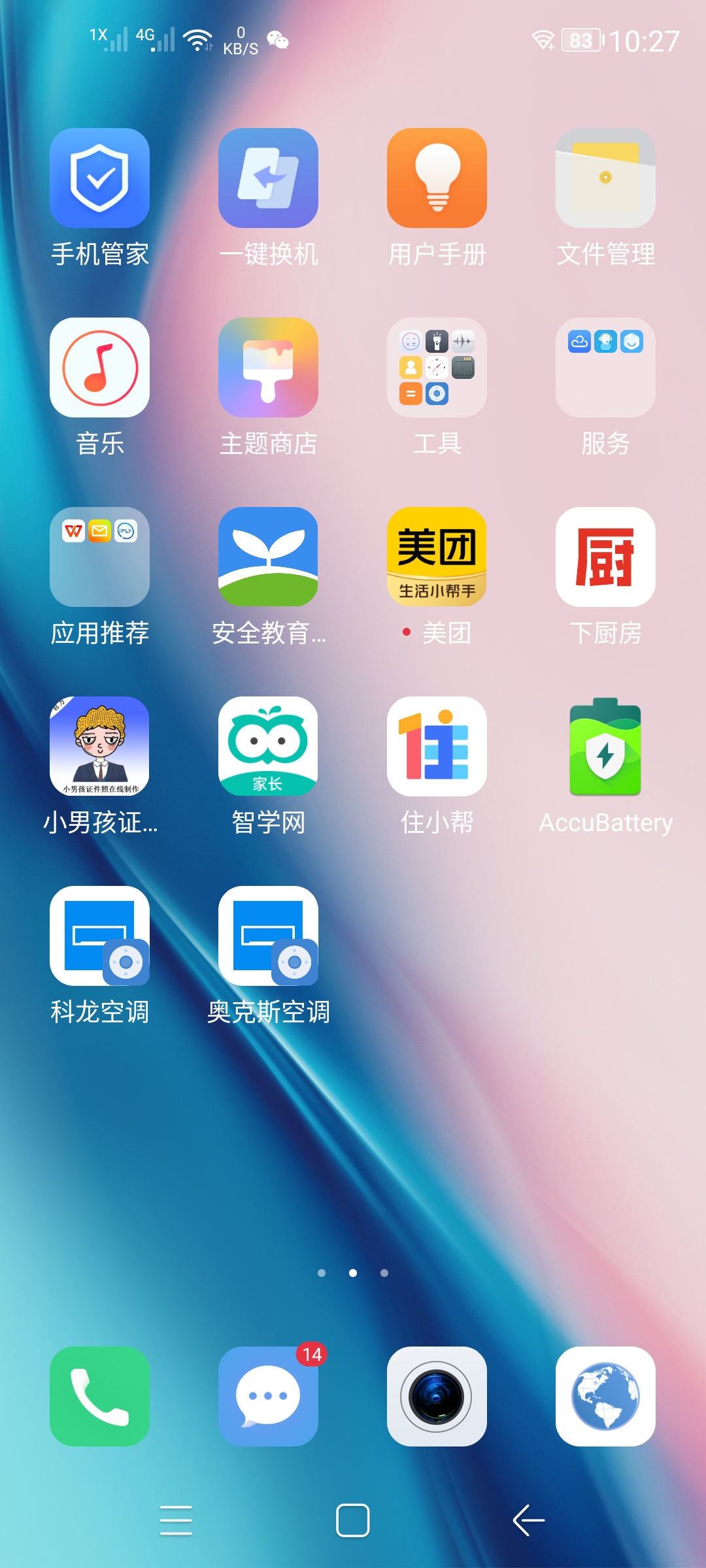Open AccuBattery
The height and width of the screenshot is (1568, 706).
[x=605, y=746]
